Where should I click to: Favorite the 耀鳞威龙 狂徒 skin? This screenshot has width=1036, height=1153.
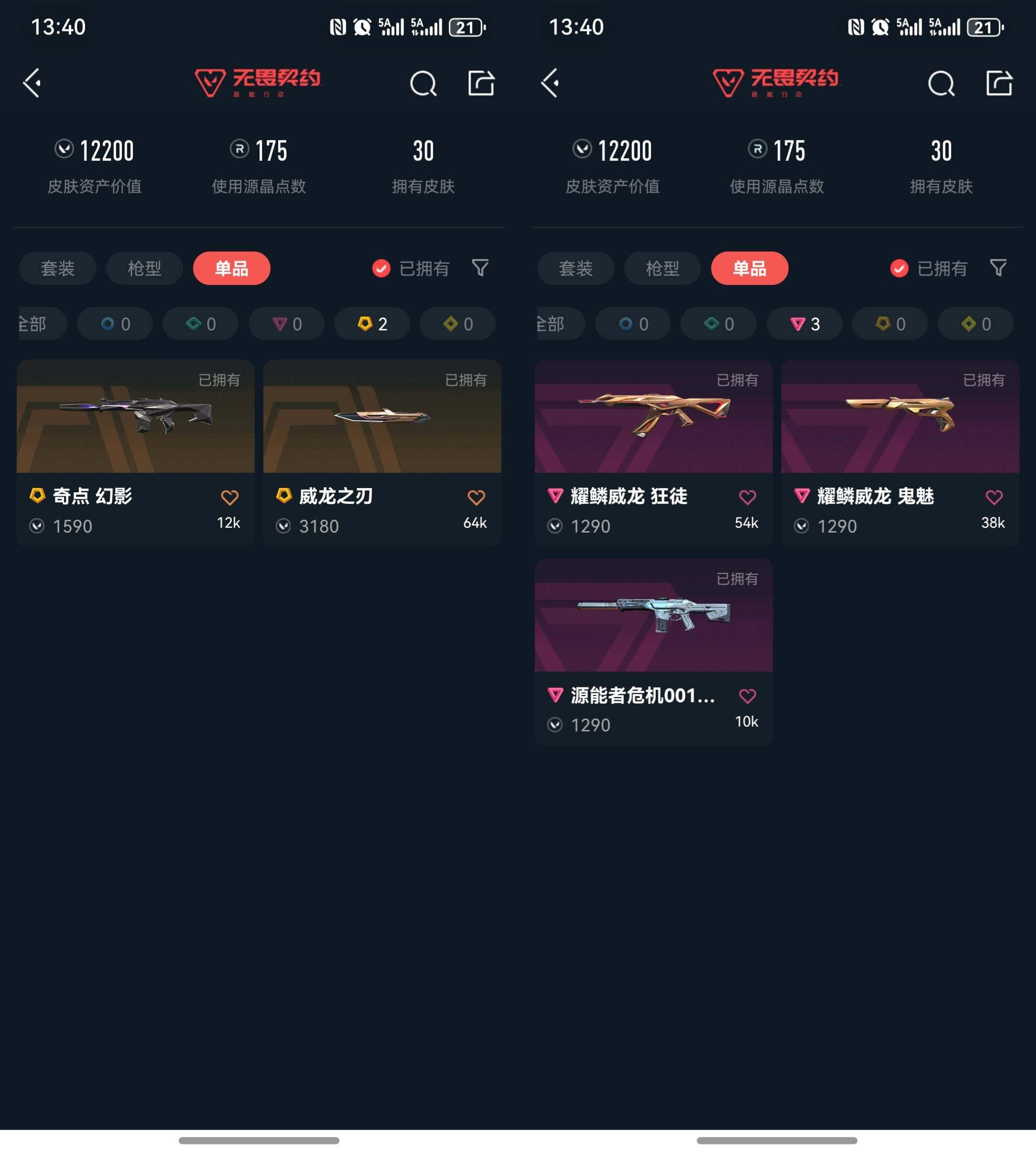[747, 498]
